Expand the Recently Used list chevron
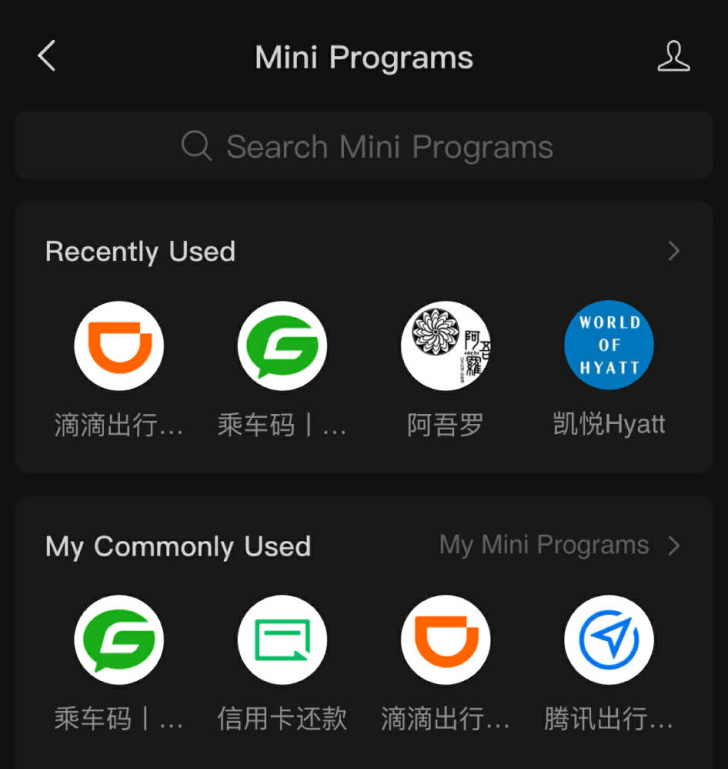Screen dimensions: 728x769 coord(673,251)
